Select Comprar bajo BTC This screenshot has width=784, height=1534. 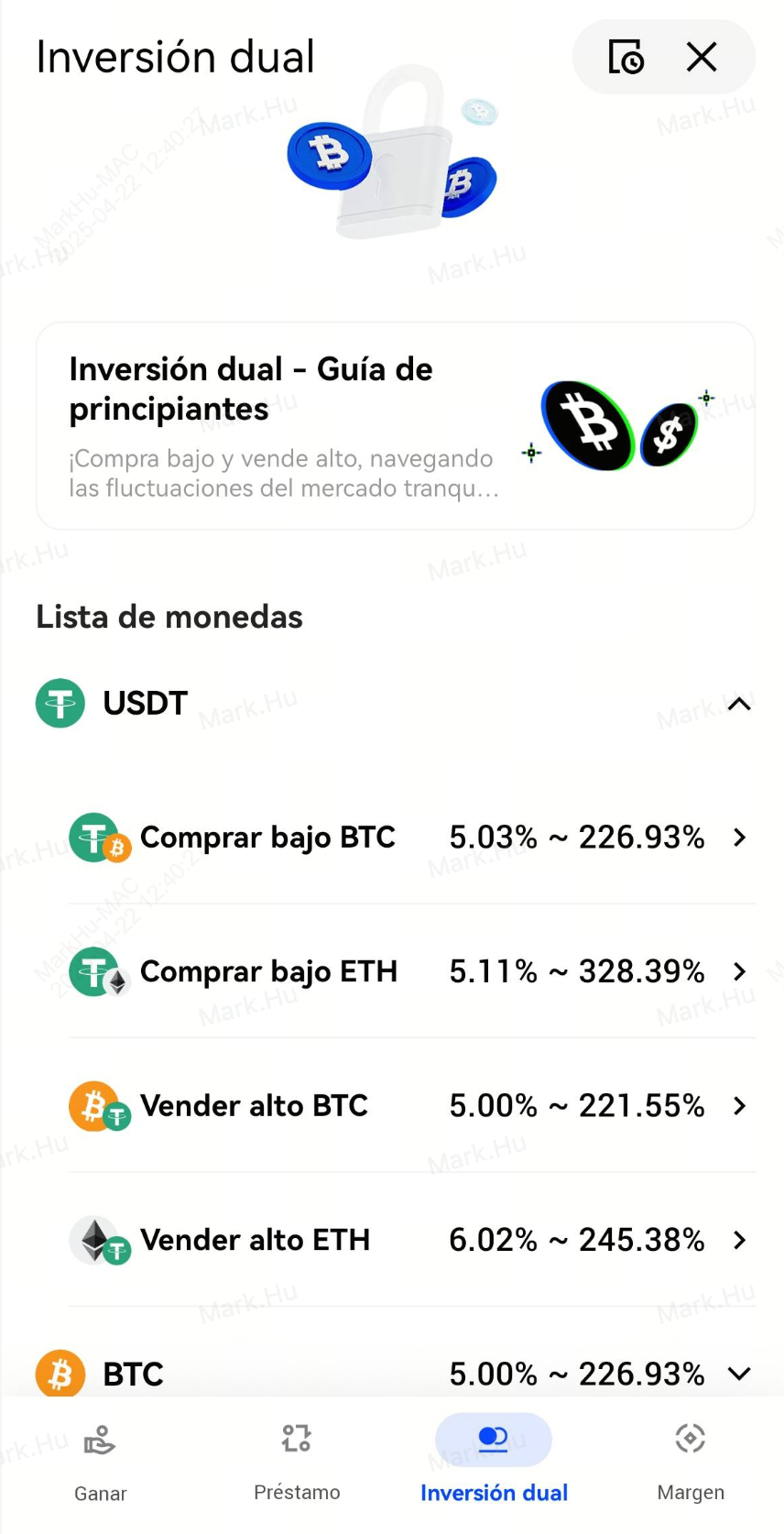[412, 838]
